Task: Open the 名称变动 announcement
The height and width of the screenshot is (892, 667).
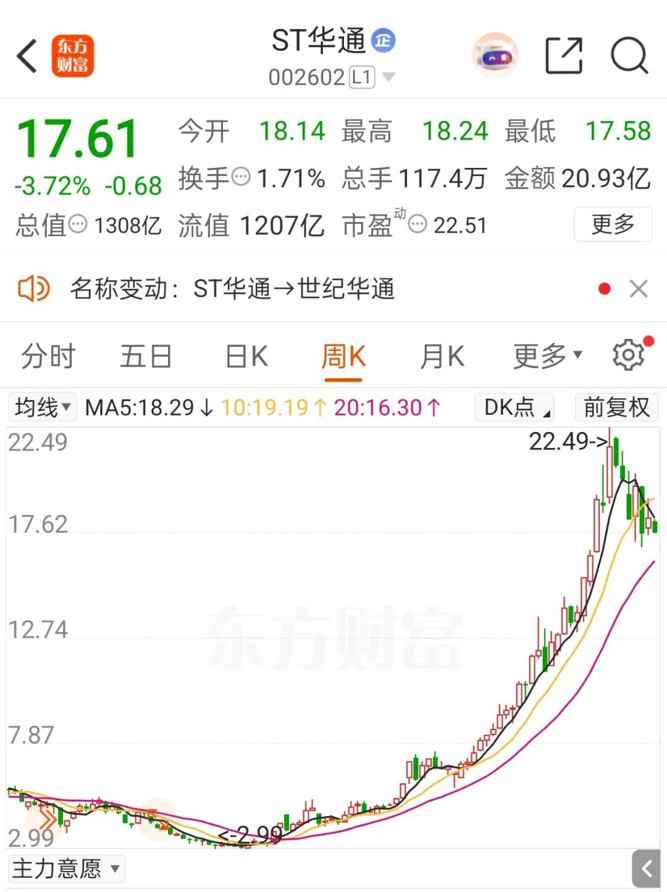Action: pyautogui.click(x=232, y=290)
